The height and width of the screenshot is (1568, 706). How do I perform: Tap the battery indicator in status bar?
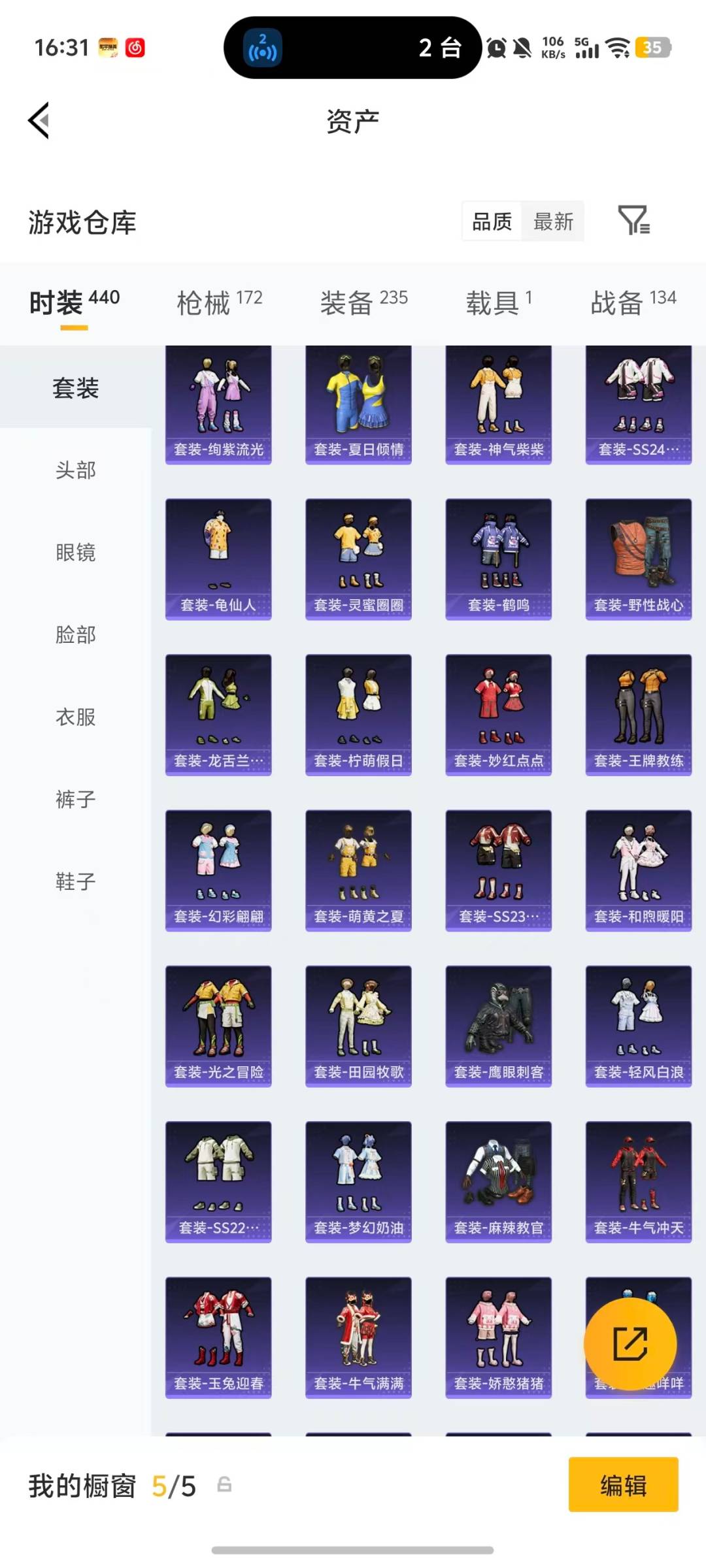[x=652, y=49]
